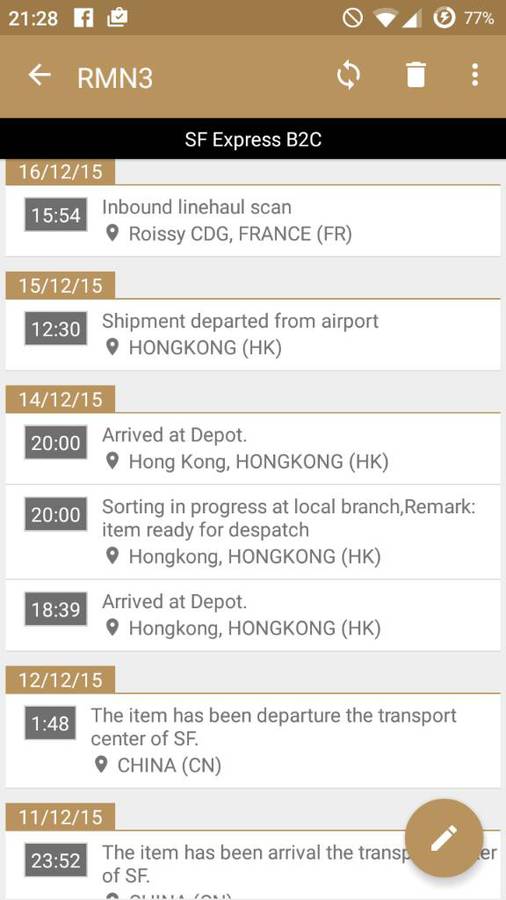Open the three-dot overflow menu
This screenshot has width=506, height=900.
click(x=474, y=75)
